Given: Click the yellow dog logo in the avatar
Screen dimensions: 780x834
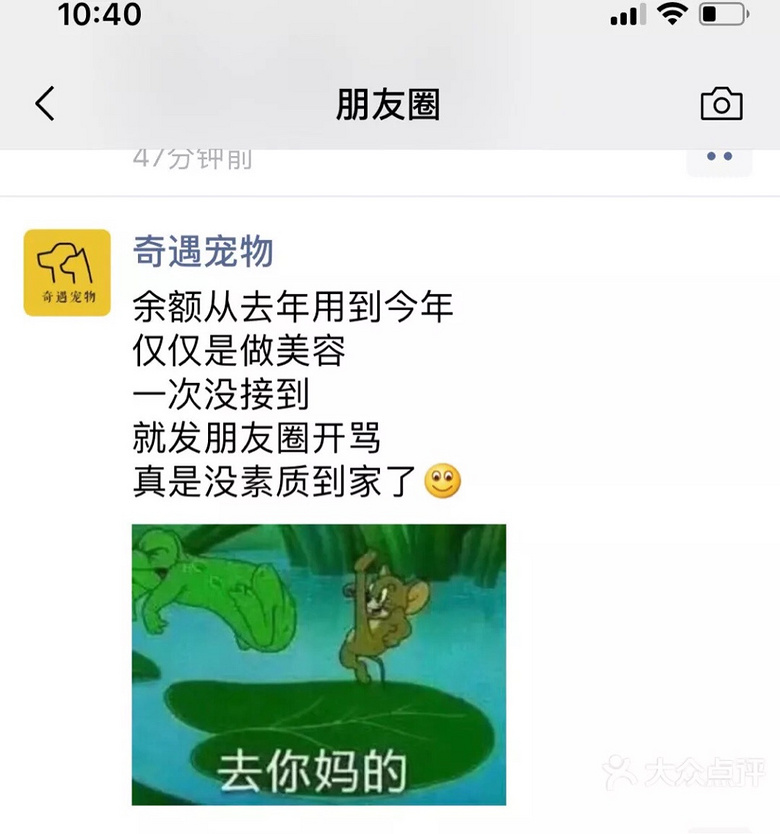Looking at the screenshot, I should pyautogui.click(x=64, y=258).
